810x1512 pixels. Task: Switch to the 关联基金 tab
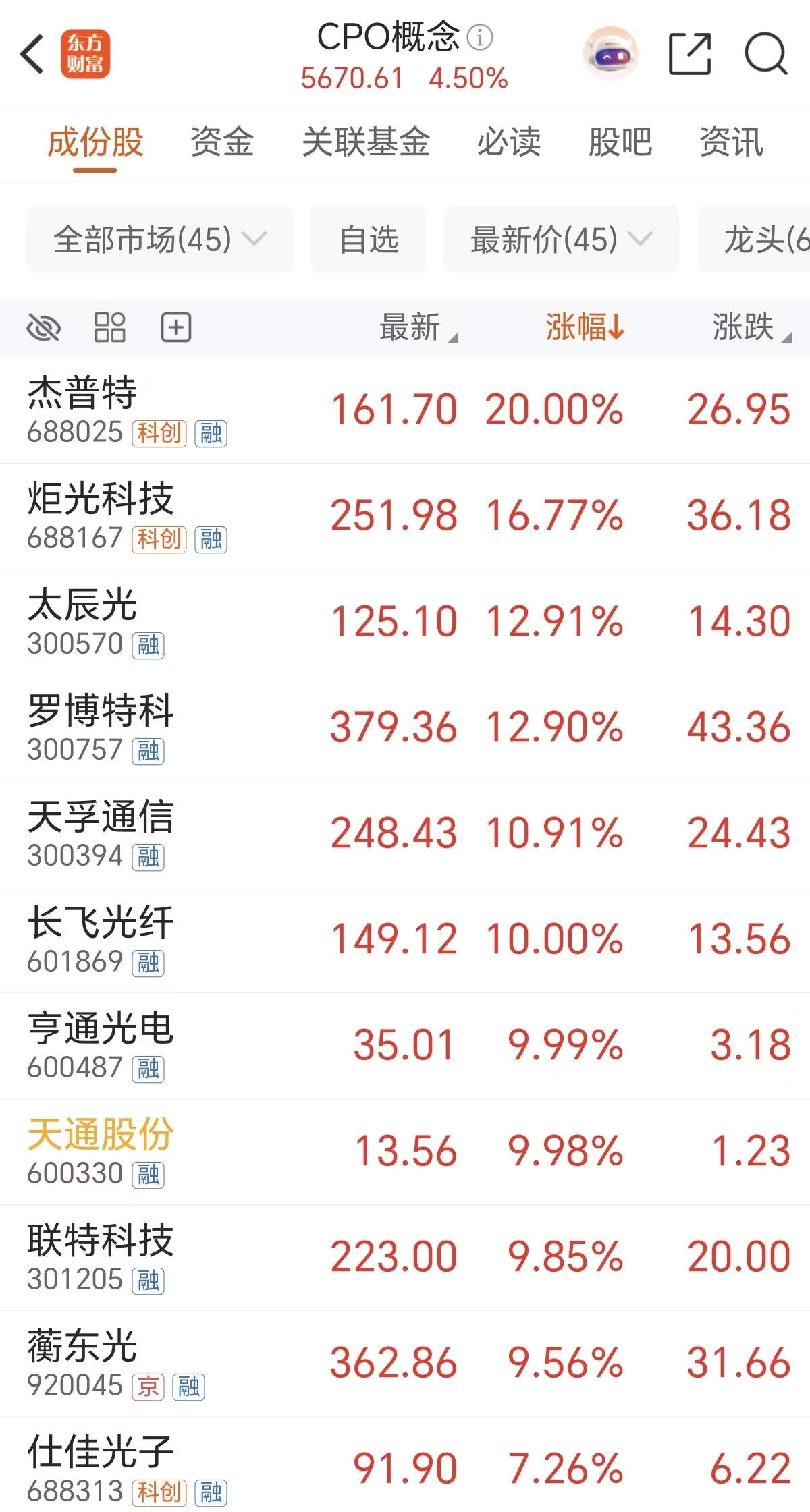pos(366,142)
